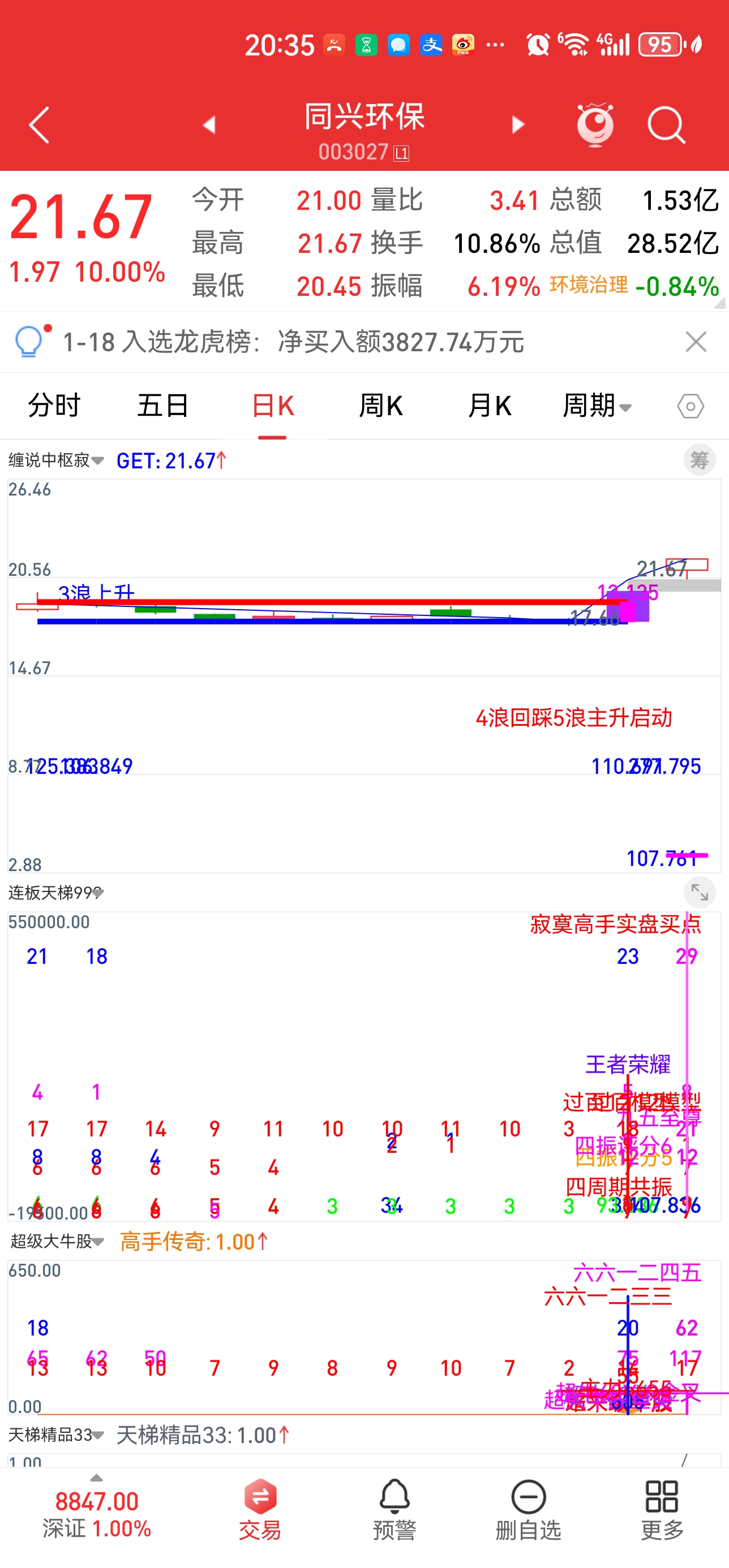Select the 日K chart tab
The image size is (729, 1568).
[x=272, y=406]
